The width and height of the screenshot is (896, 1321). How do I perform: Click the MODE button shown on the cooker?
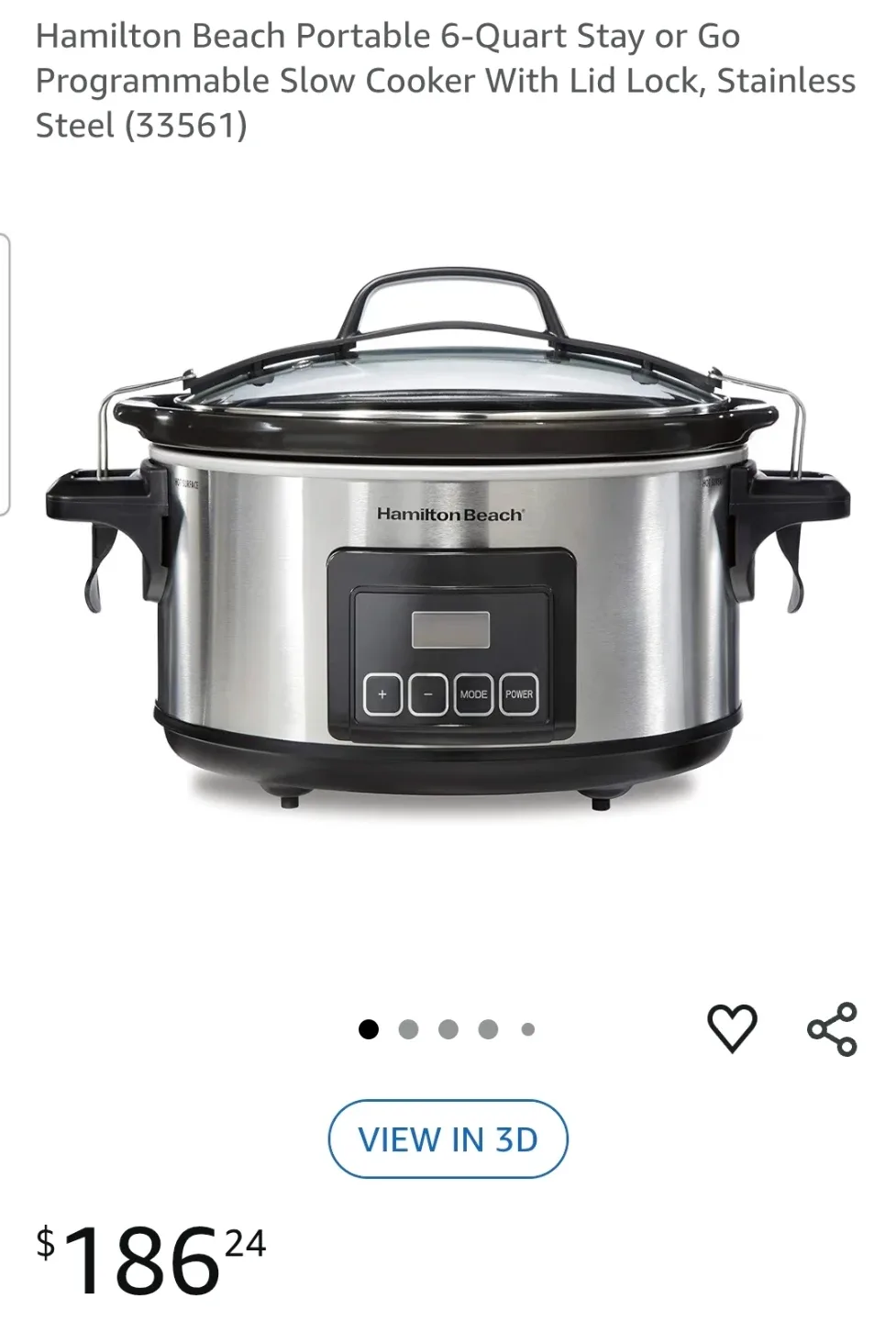(473, 694)
